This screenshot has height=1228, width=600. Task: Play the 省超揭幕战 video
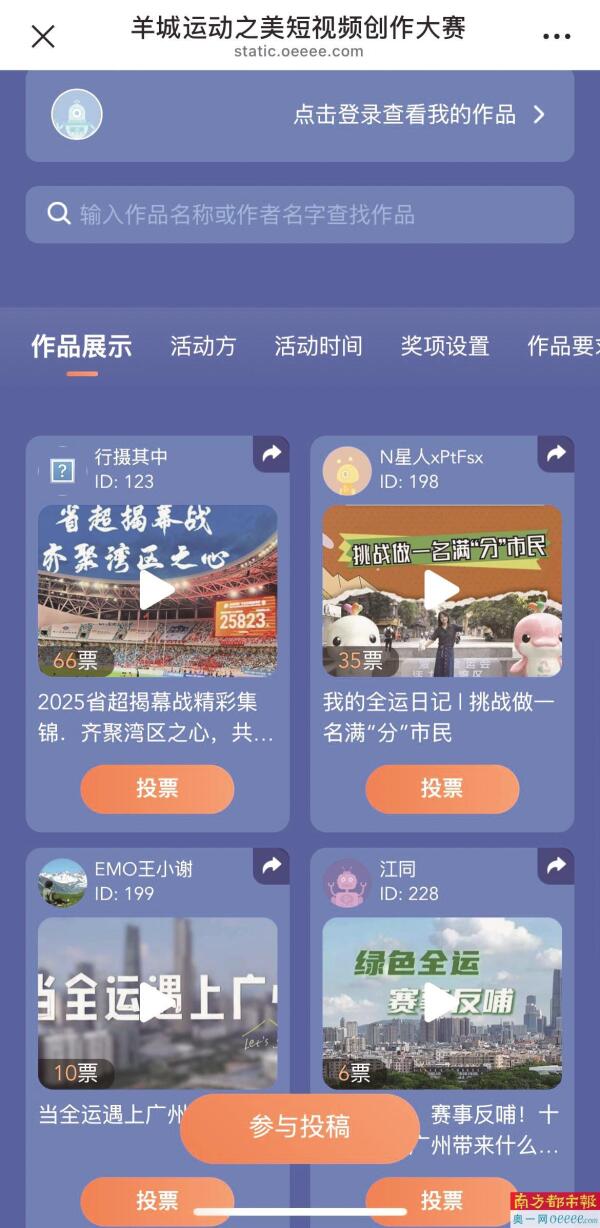point(157,590)
